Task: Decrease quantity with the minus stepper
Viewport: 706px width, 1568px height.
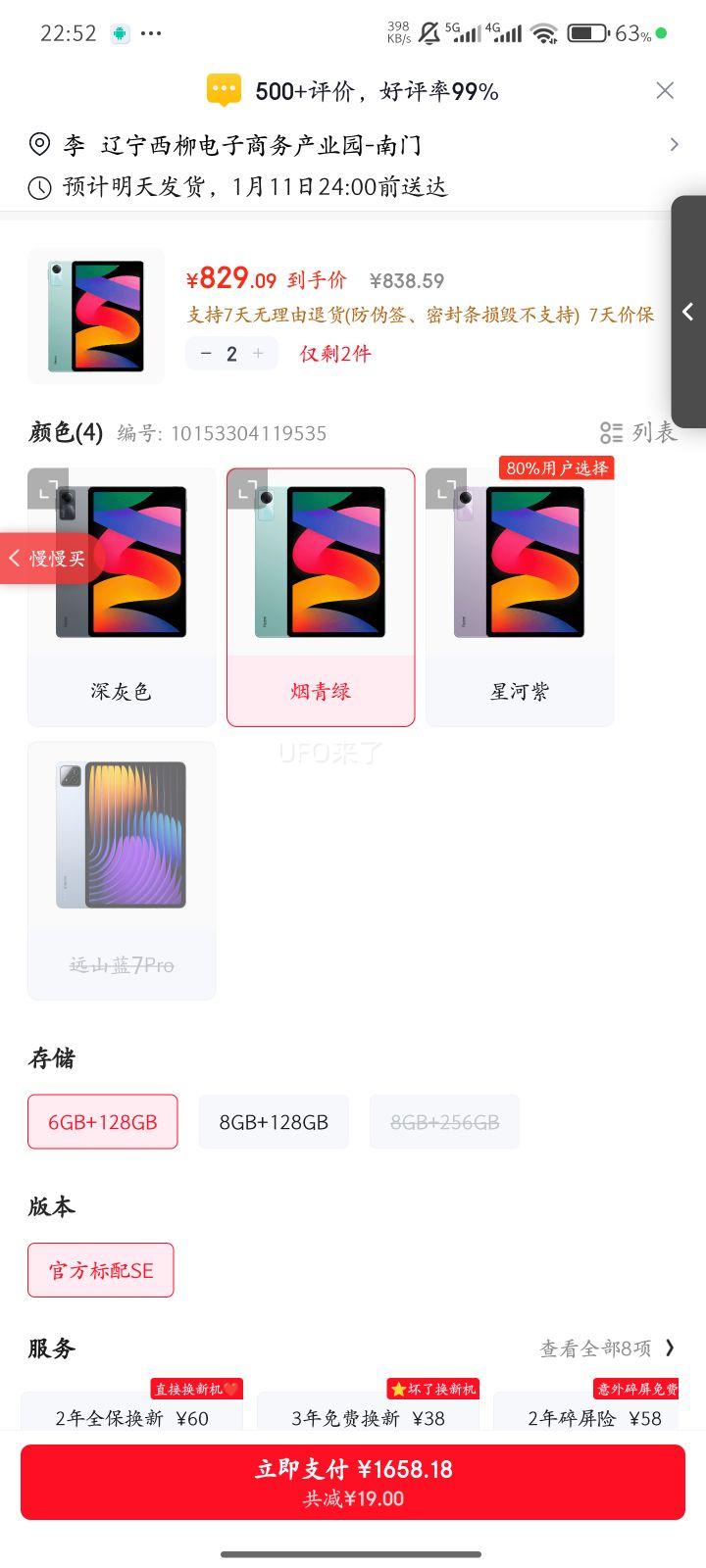Action: [x=206, y=353]
